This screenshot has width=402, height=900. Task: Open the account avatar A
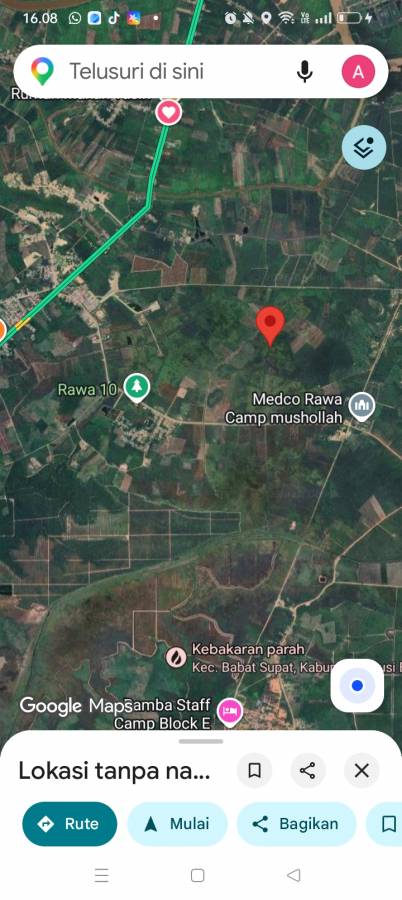click(358, 72)
